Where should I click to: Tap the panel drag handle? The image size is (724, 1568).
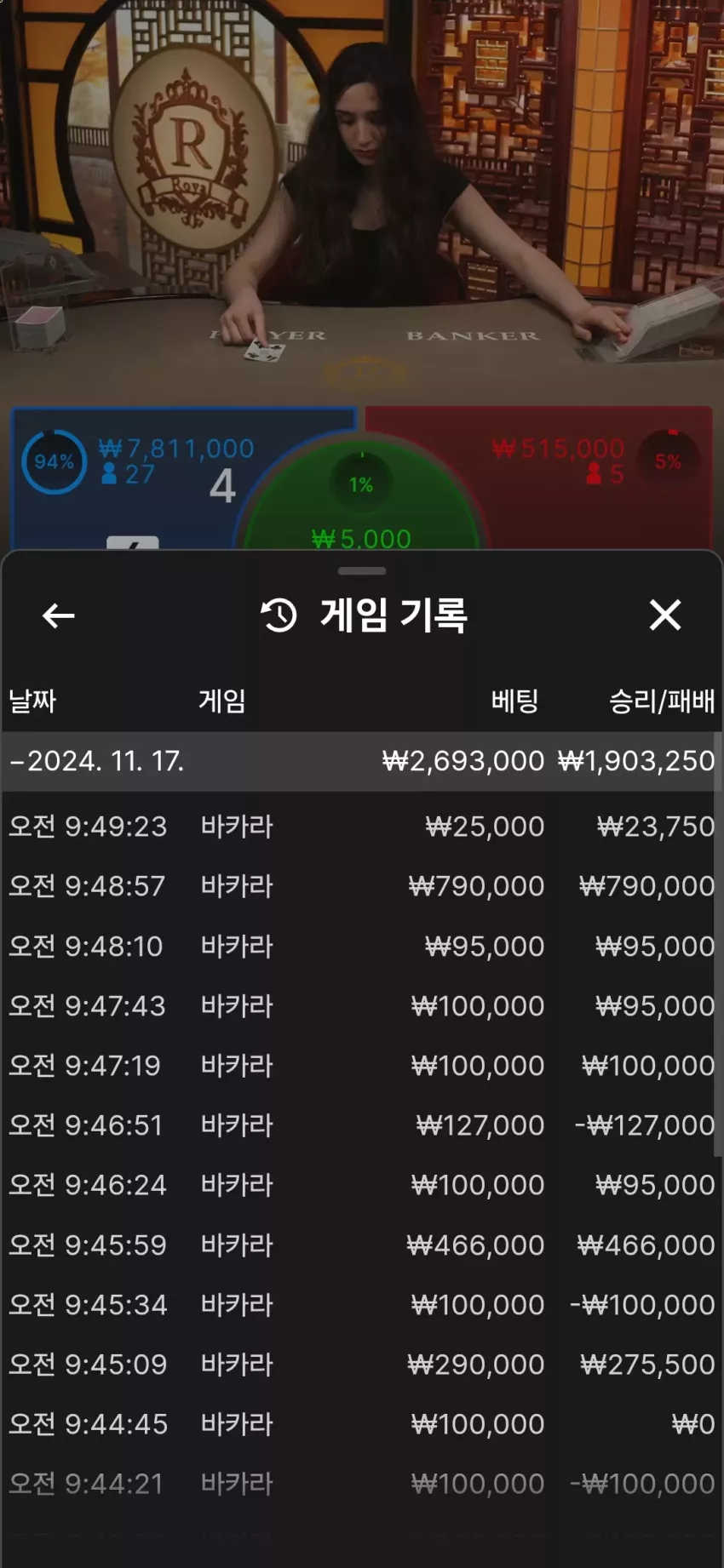click(362, 571)
